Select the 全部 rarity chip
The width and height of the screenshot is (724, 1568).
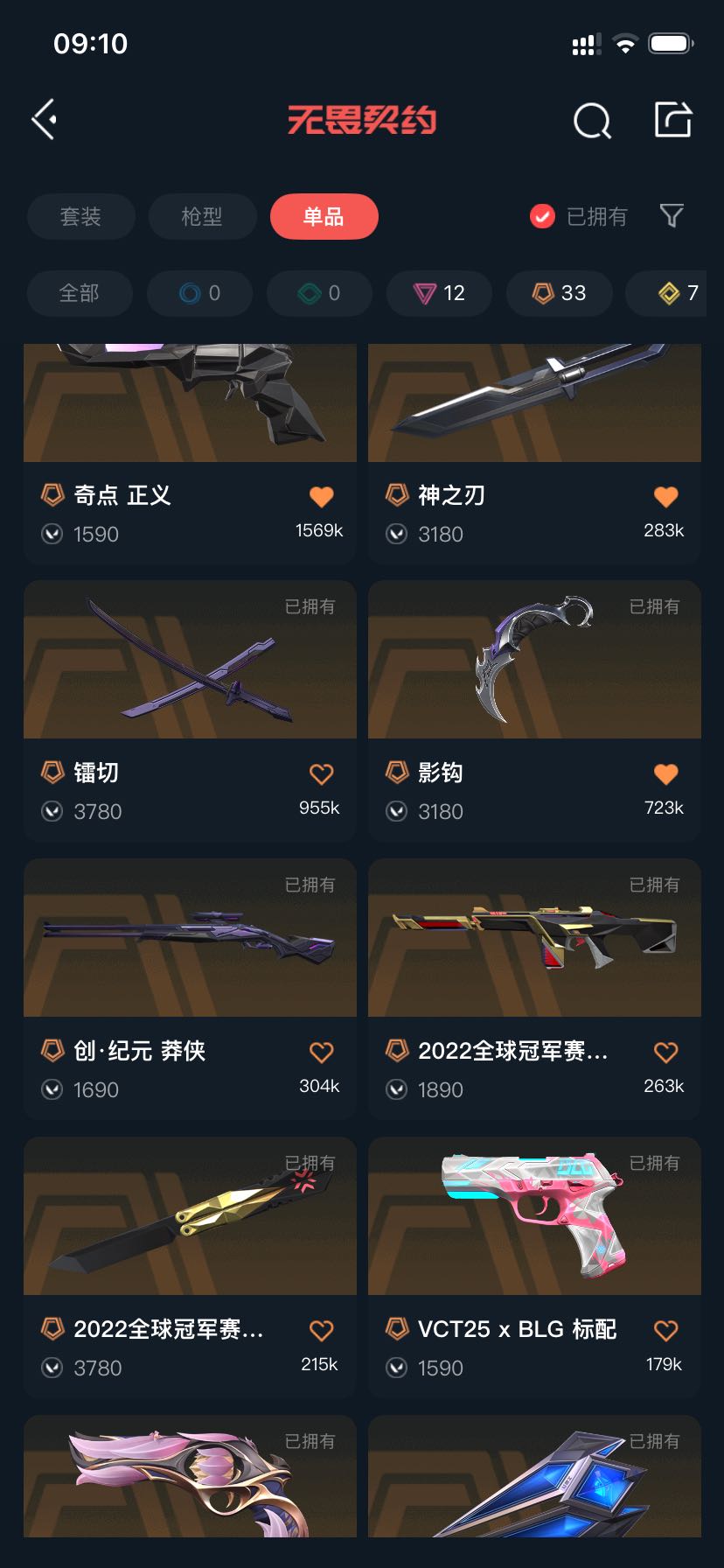click(x=80, y=293)
